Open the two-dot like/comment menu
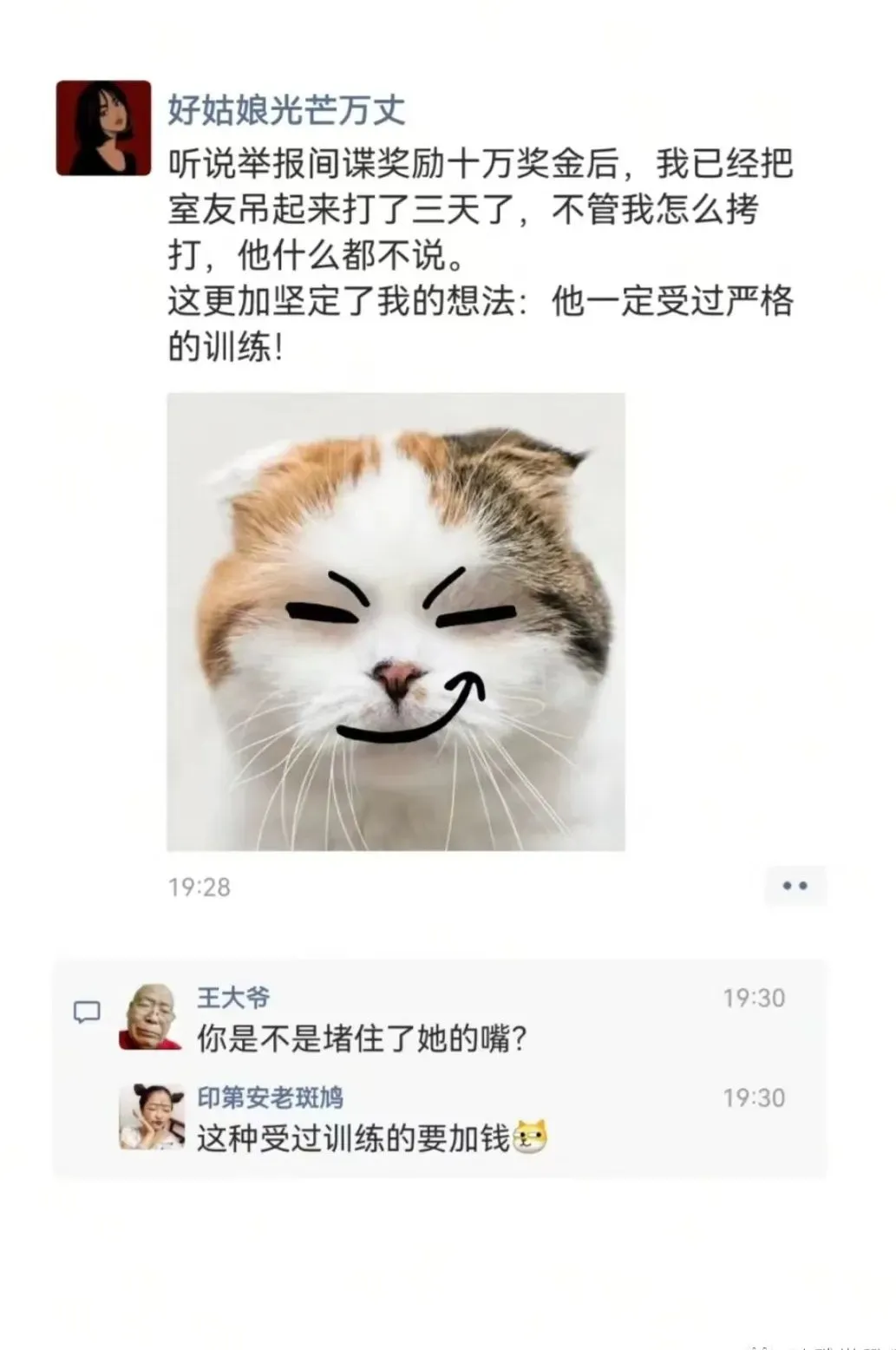Image resolution: width=896 pixels, height=1350 pixels. click(795, 886)
